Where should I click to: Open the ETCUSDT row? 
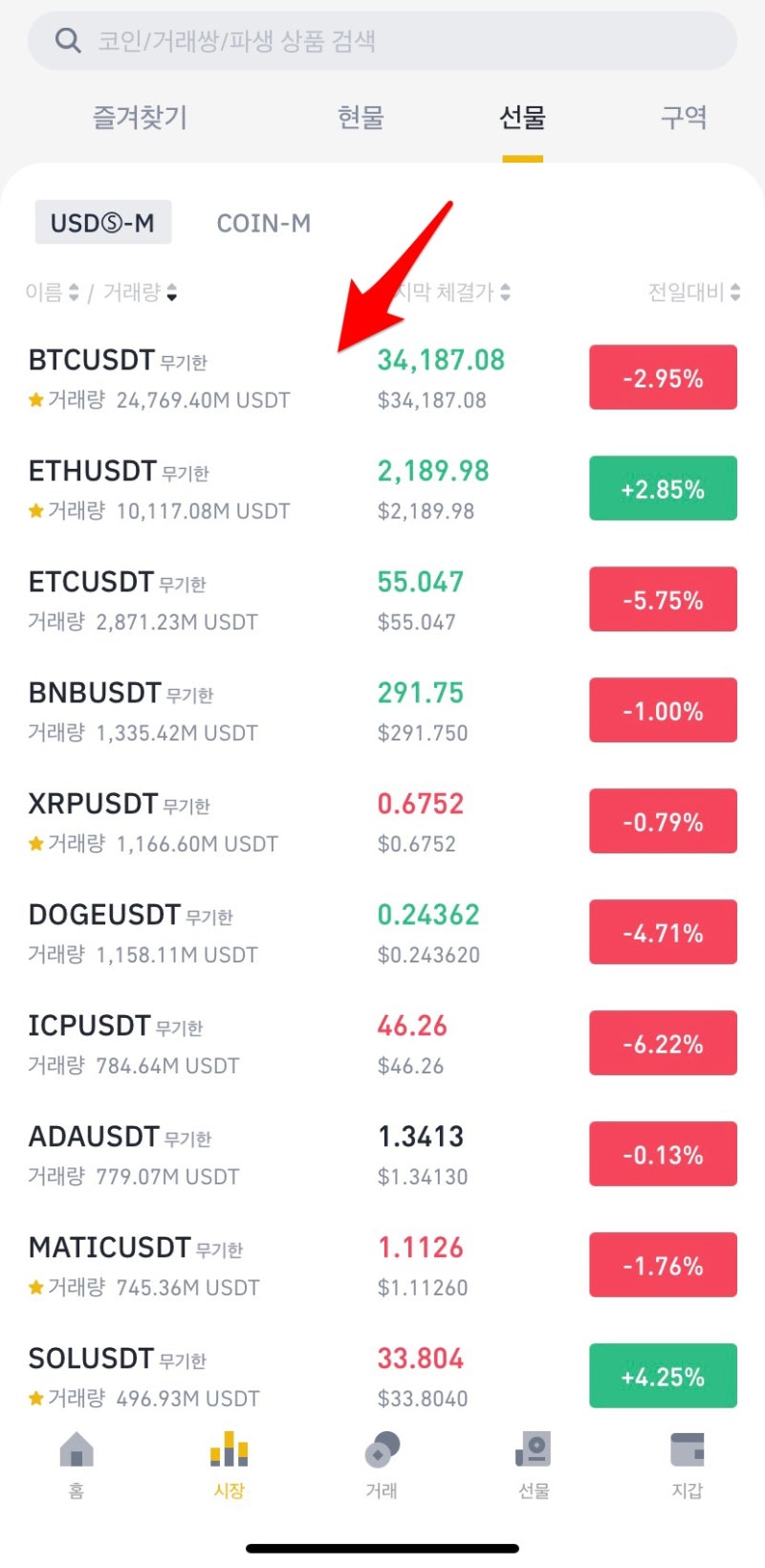[x=382, y=601]
